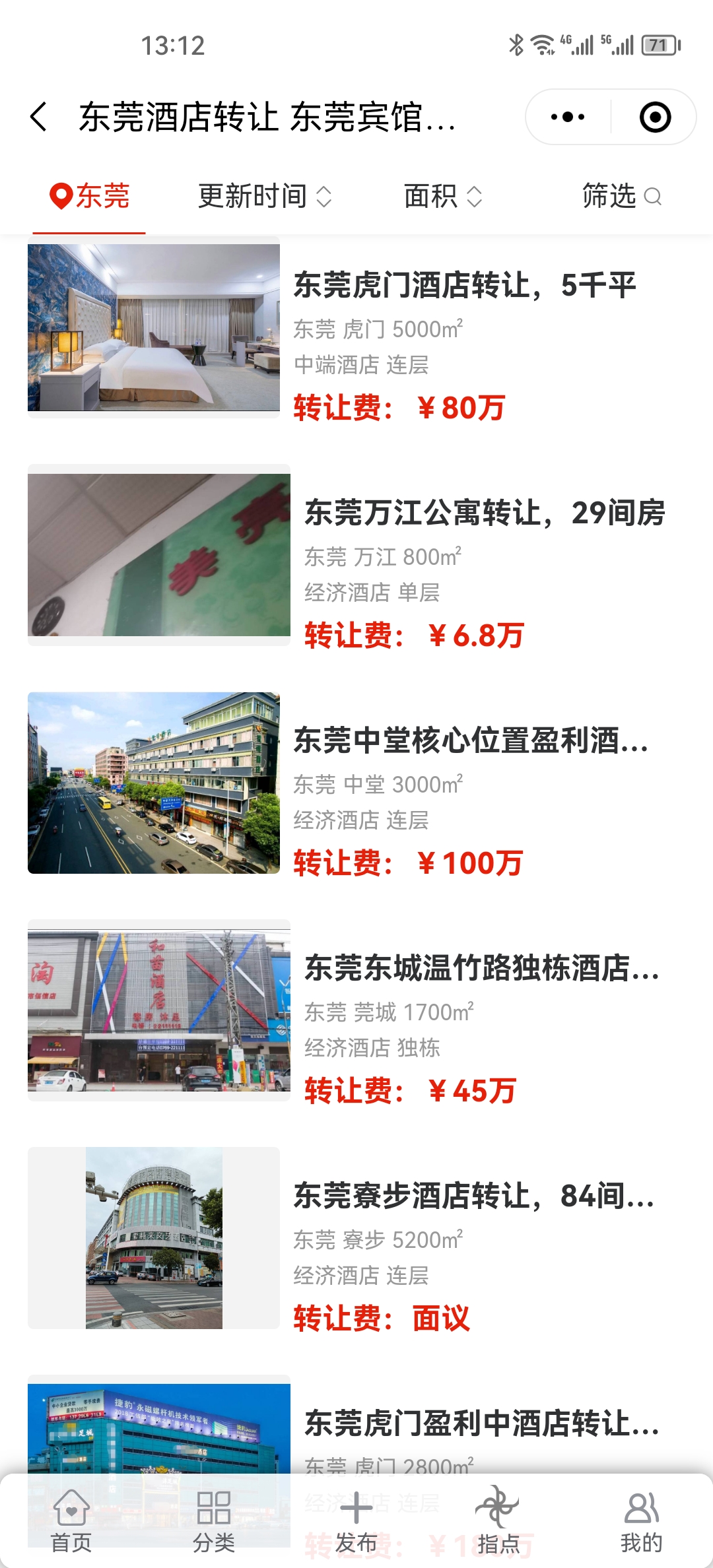This screenshot has width=713, height=1568.
Task: Open the 东莞寮步酒店转让 84间 listing
Action: click(x=473, y=1196)
